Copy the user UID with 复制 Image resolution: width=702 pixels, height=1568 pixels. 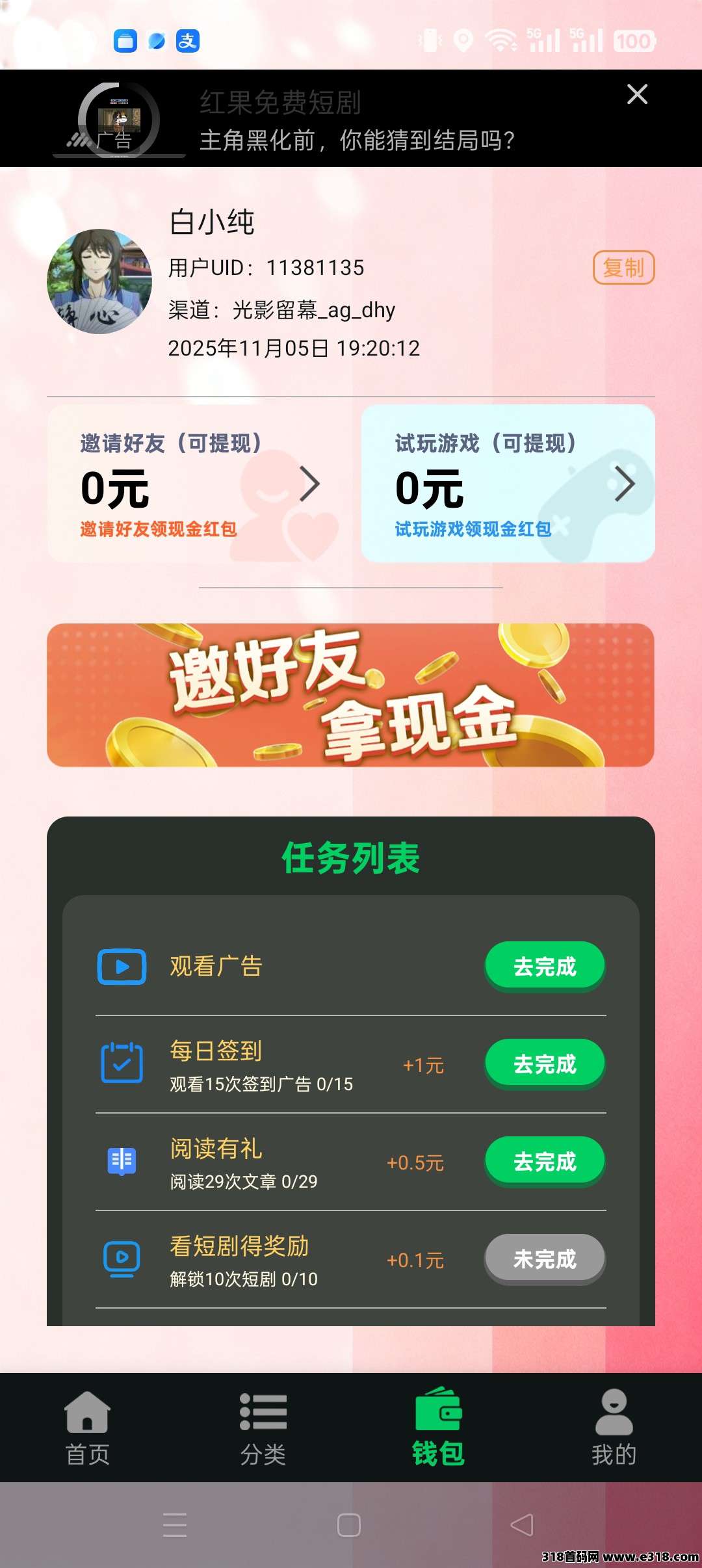[x=623, y=267]
